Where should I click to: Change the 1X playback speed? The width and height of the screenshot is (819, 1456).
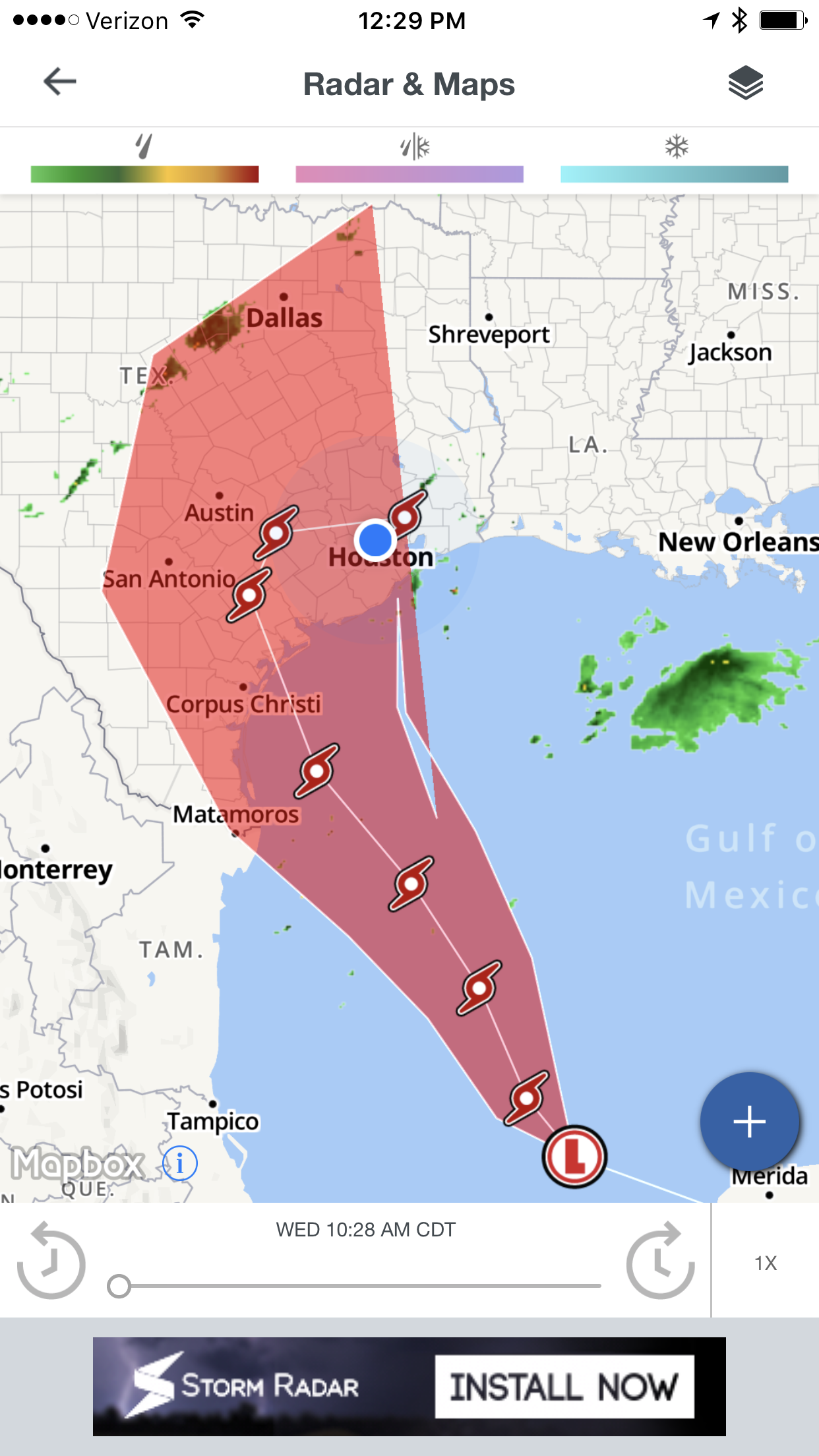click(x=766, y=1263)
